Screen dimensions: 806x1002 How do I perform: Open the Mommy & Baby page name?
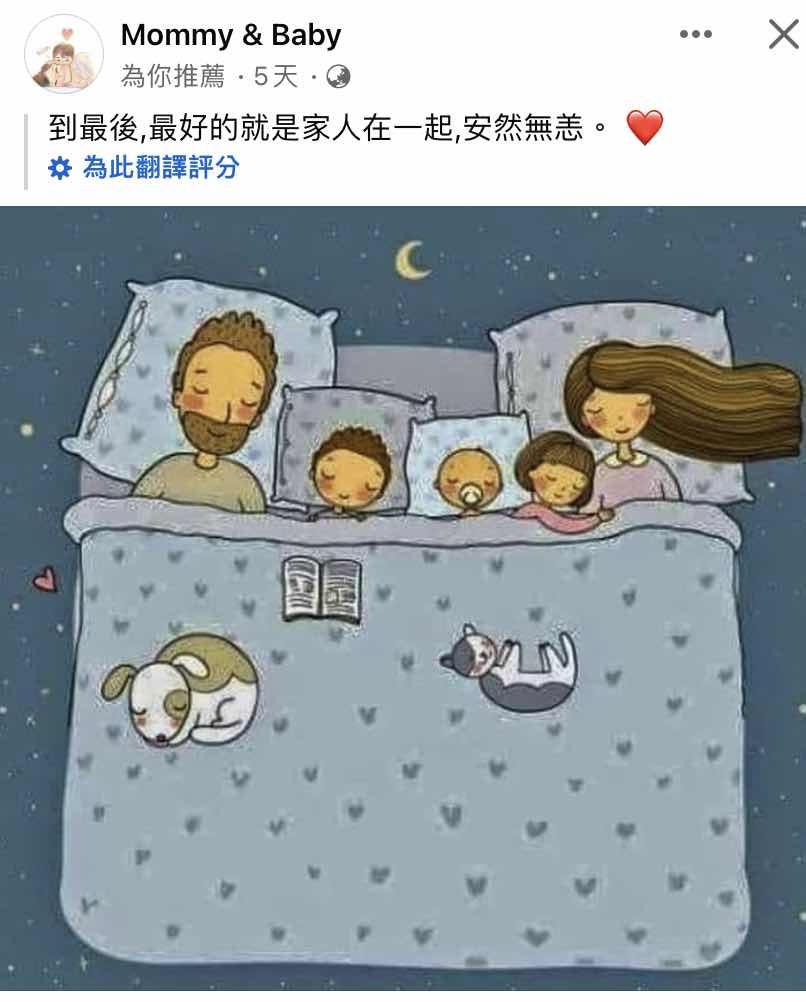point(231,35)
